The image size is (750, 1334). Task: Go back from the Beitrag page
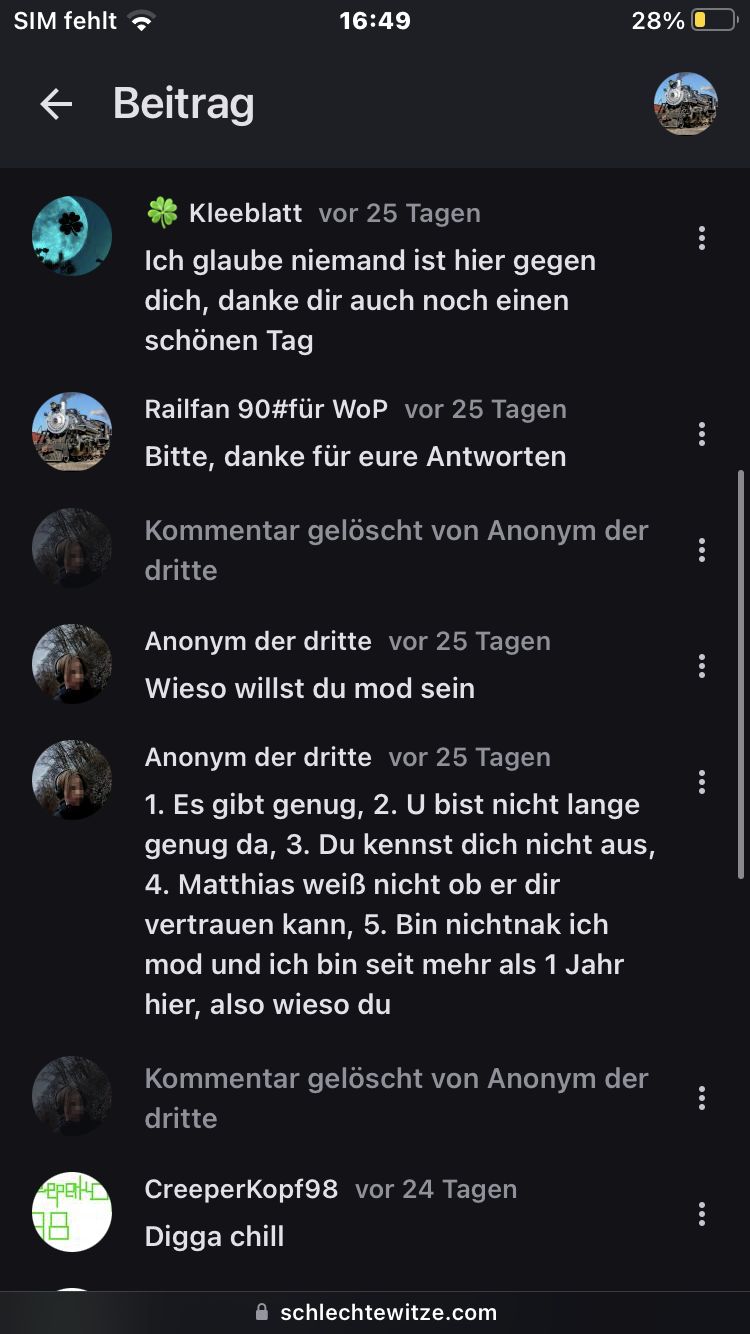(56, 104)
